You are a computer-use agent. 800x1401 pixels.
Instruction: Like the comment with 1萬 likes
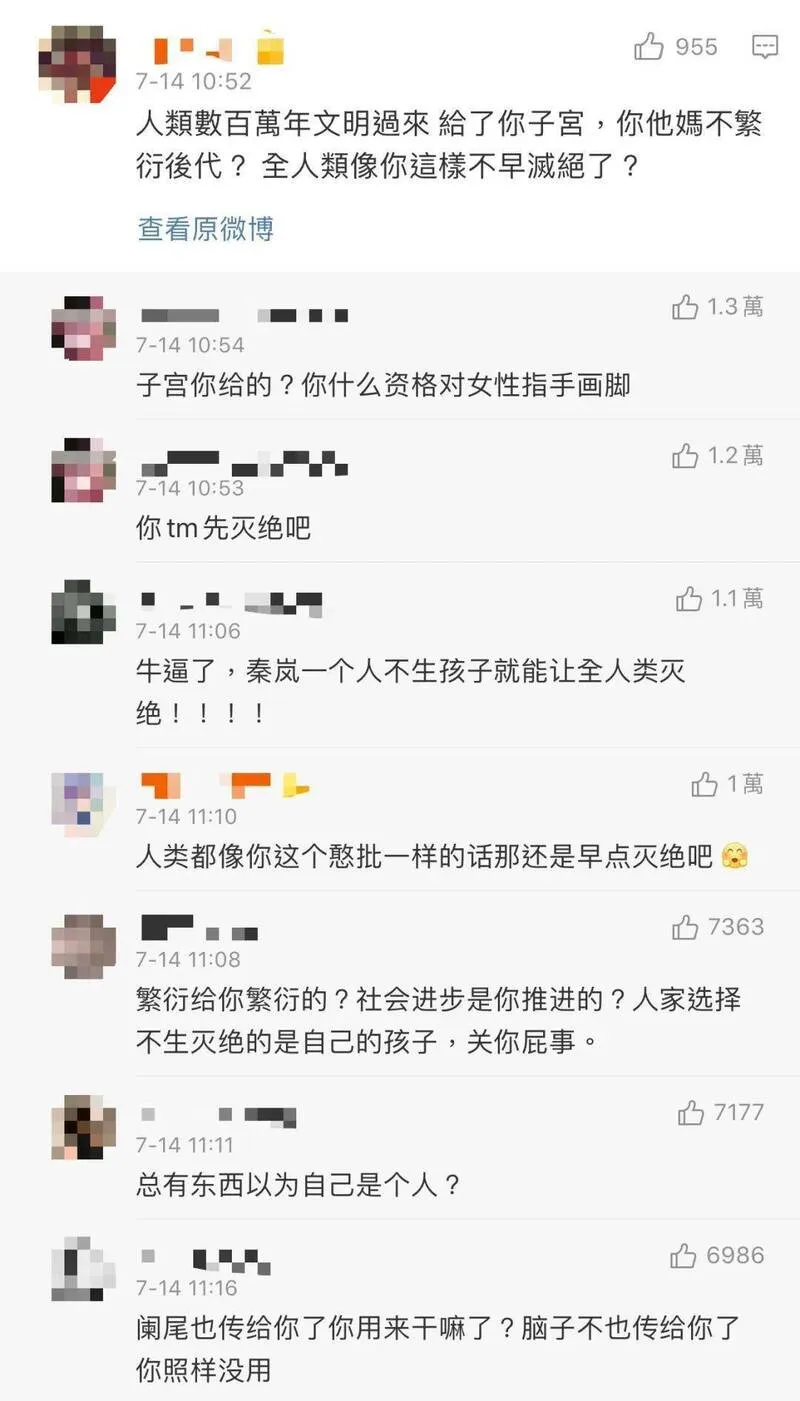[x=704, y=785]
